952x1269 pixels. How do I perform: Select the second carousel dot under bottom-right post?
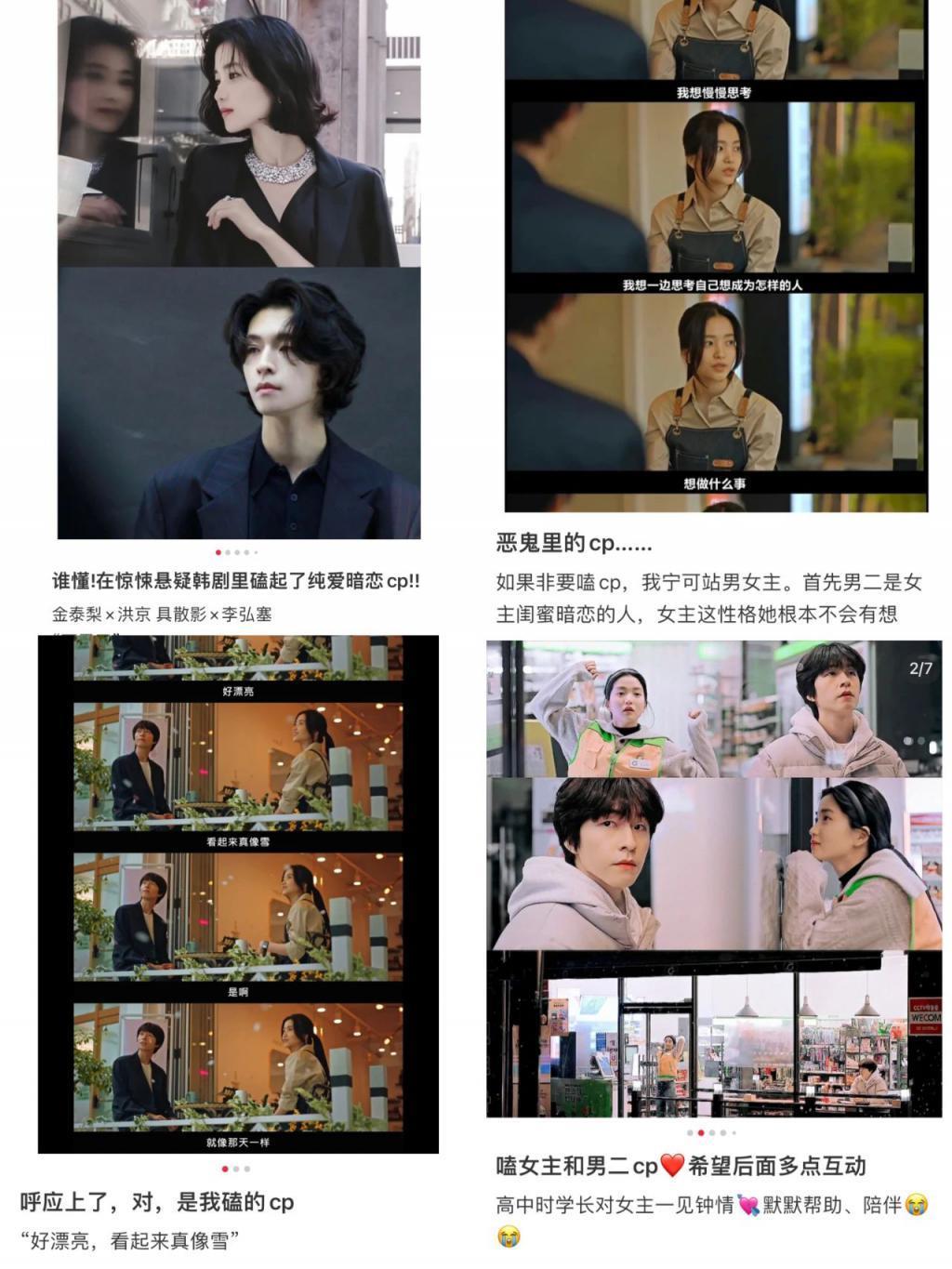(700, 1133)
